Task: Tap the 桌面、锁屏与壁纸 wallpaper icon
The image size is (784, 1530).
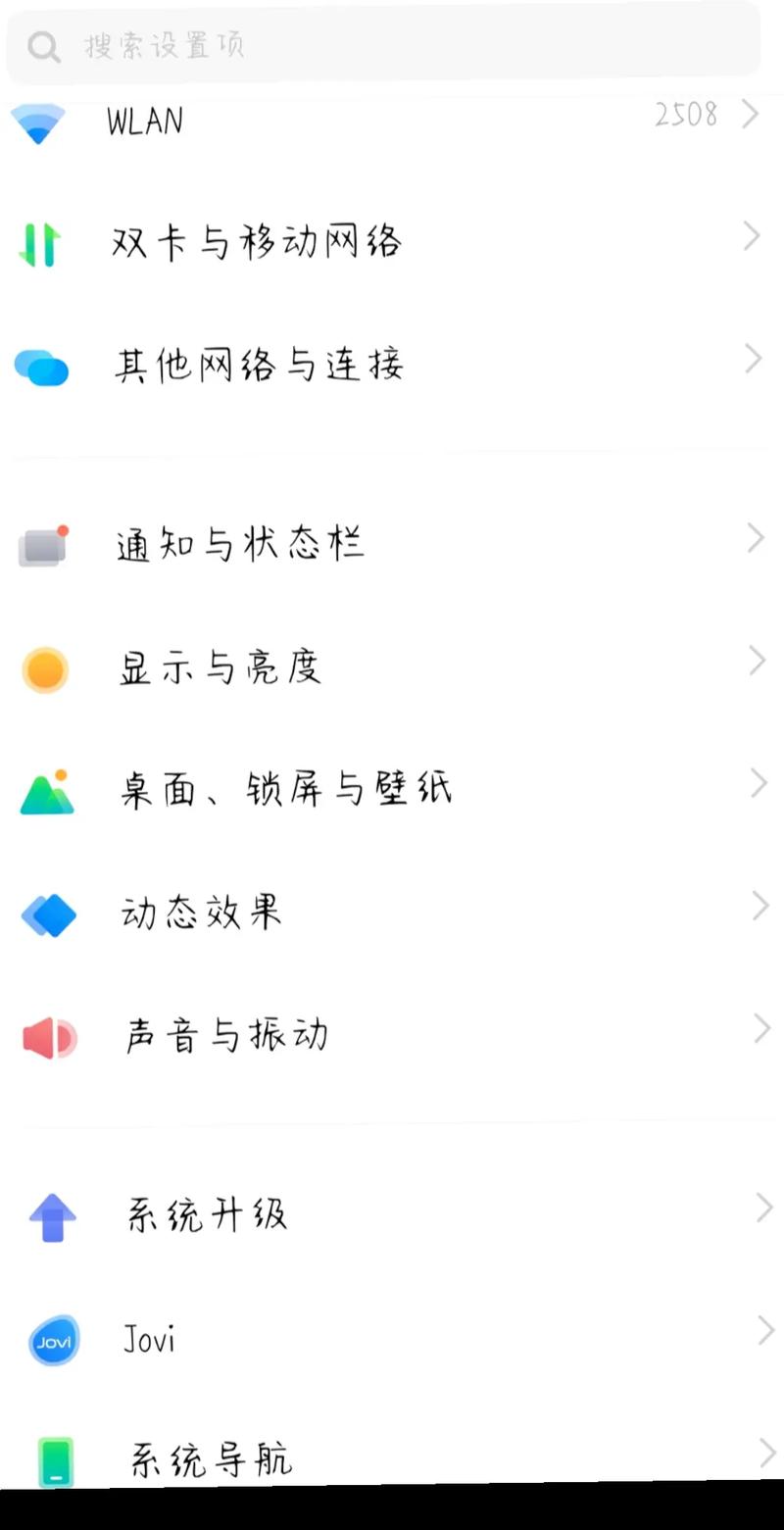Action: [x=45, y=790]
